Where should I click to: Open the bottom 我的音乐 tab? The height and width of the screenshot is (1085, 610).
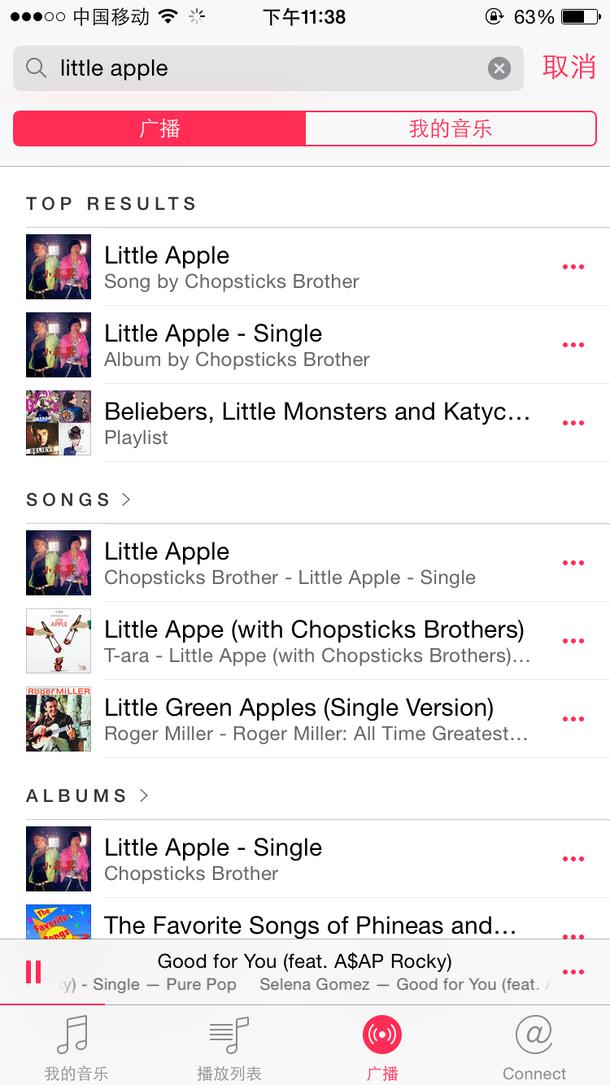coord(75,1046)
